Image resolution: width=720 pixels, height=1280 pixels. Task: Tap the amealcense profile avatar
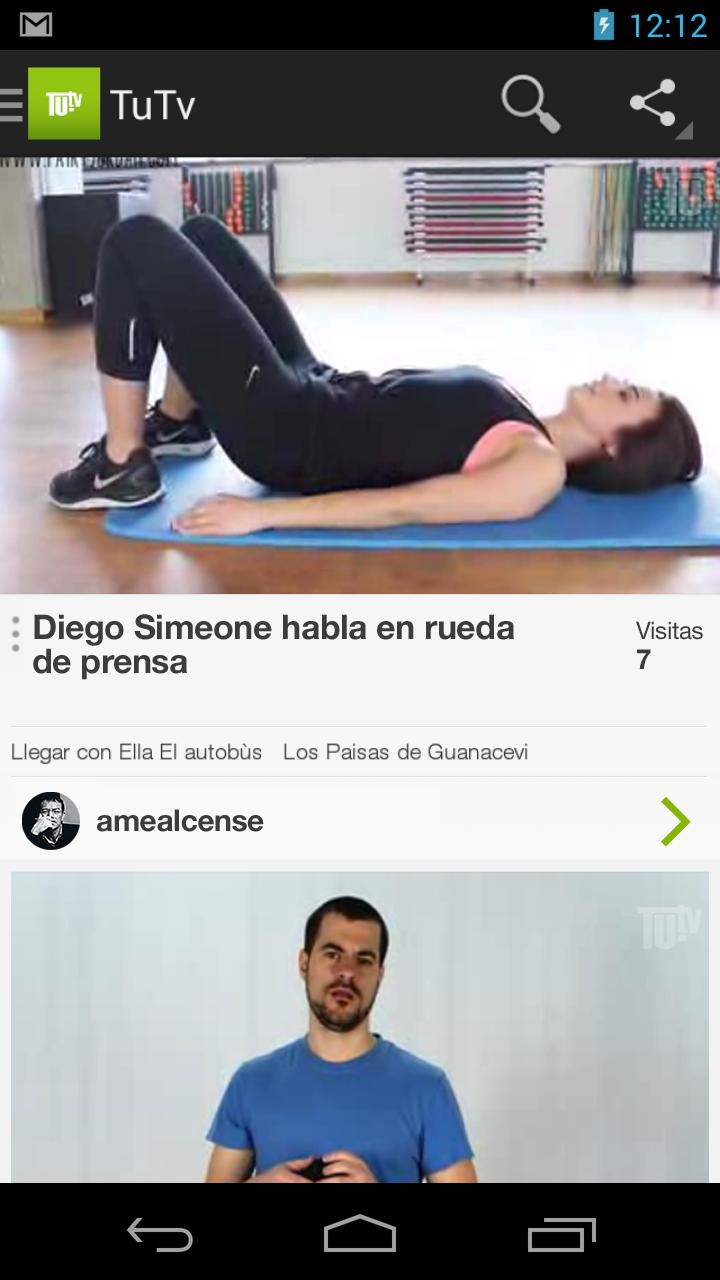50,821
